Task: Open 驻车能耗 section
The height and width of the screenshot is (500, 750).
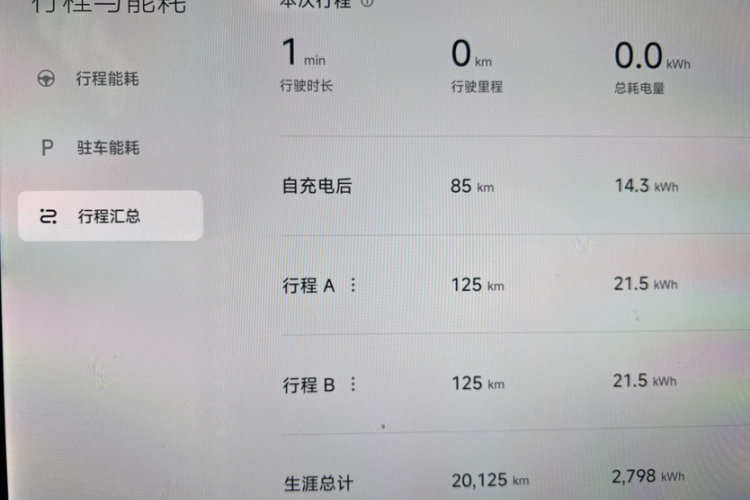Action: pos(107,148)
